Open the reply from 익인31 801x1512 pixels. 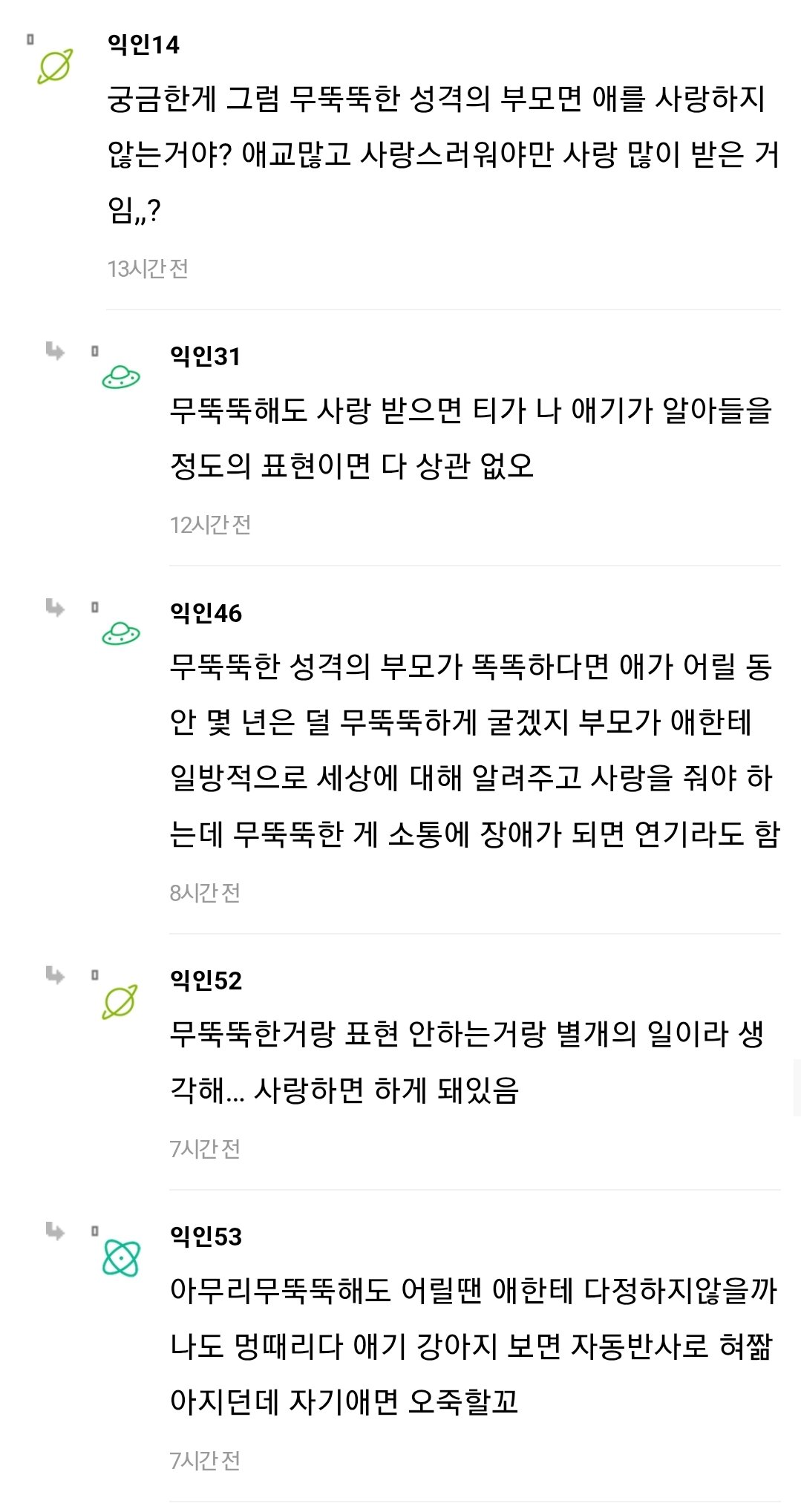472,438
